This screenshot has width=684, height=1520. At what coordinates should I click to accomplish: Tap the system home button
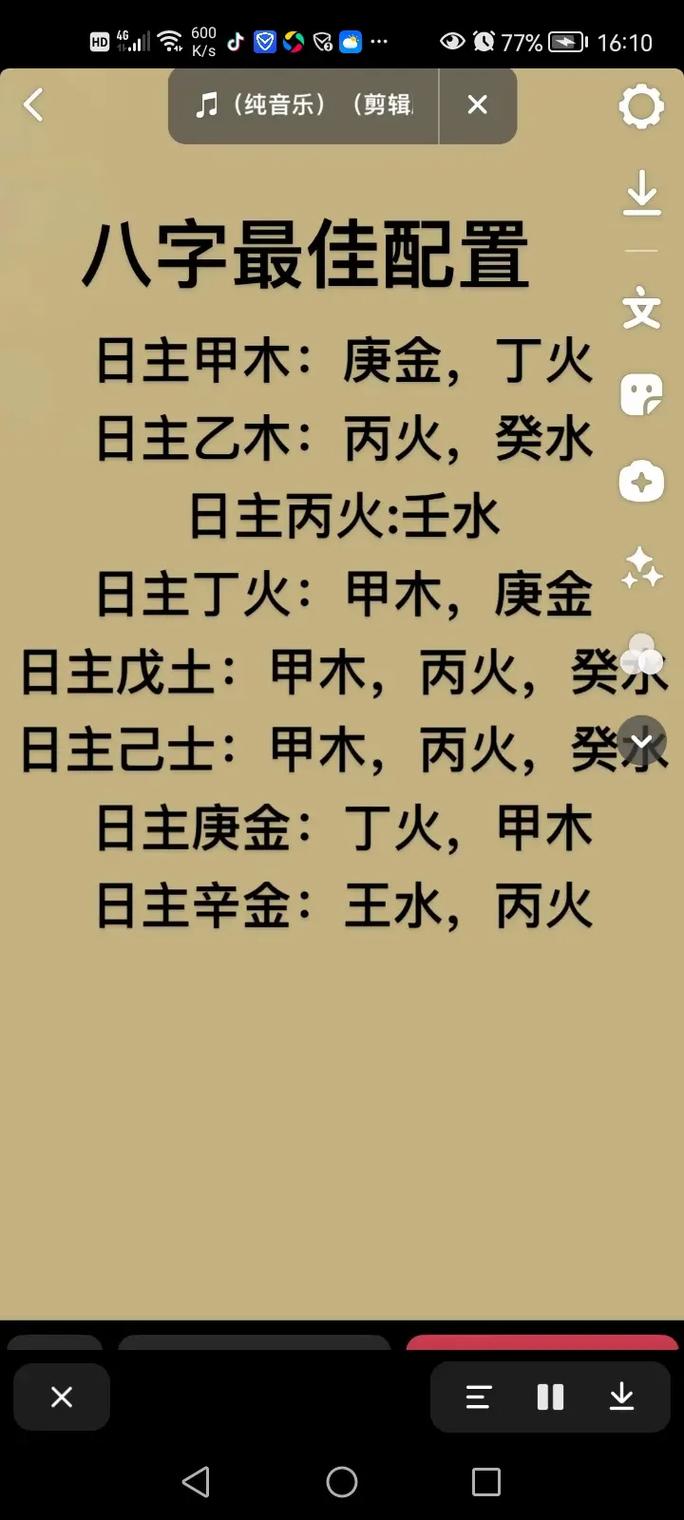[x=342, y=1481]
